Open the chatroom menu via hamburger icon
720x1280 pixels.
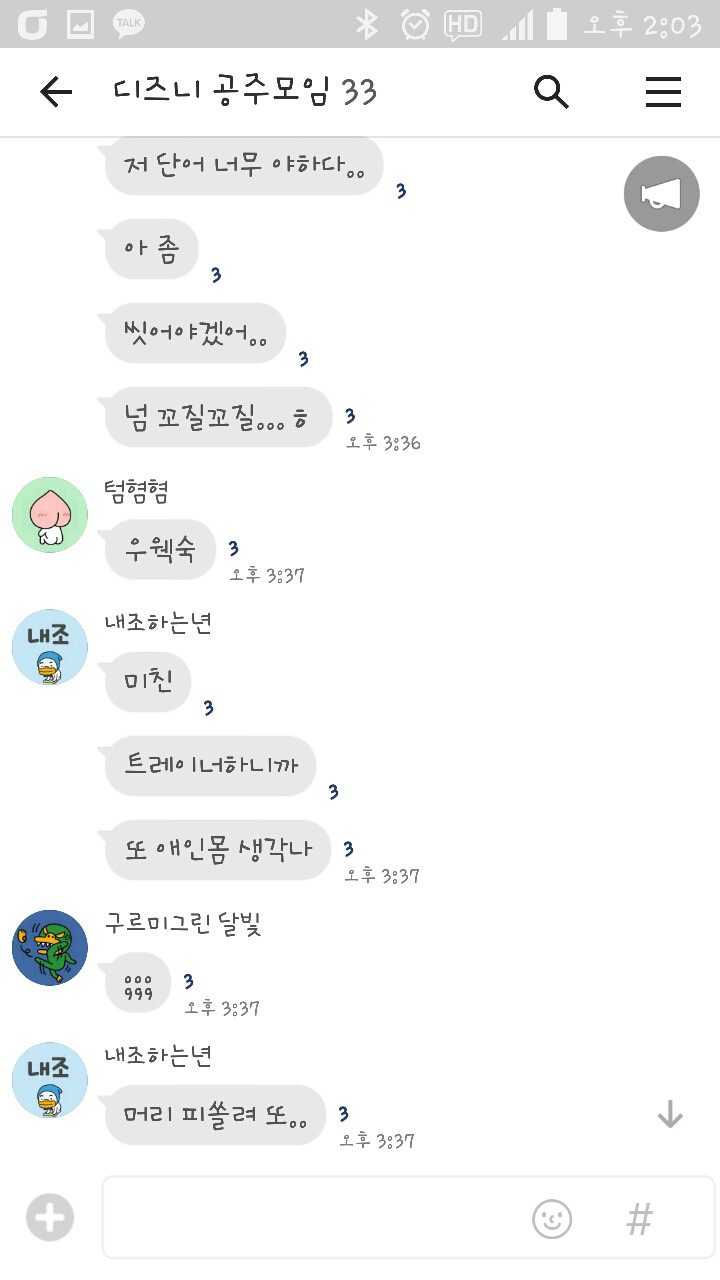[663, 92]
